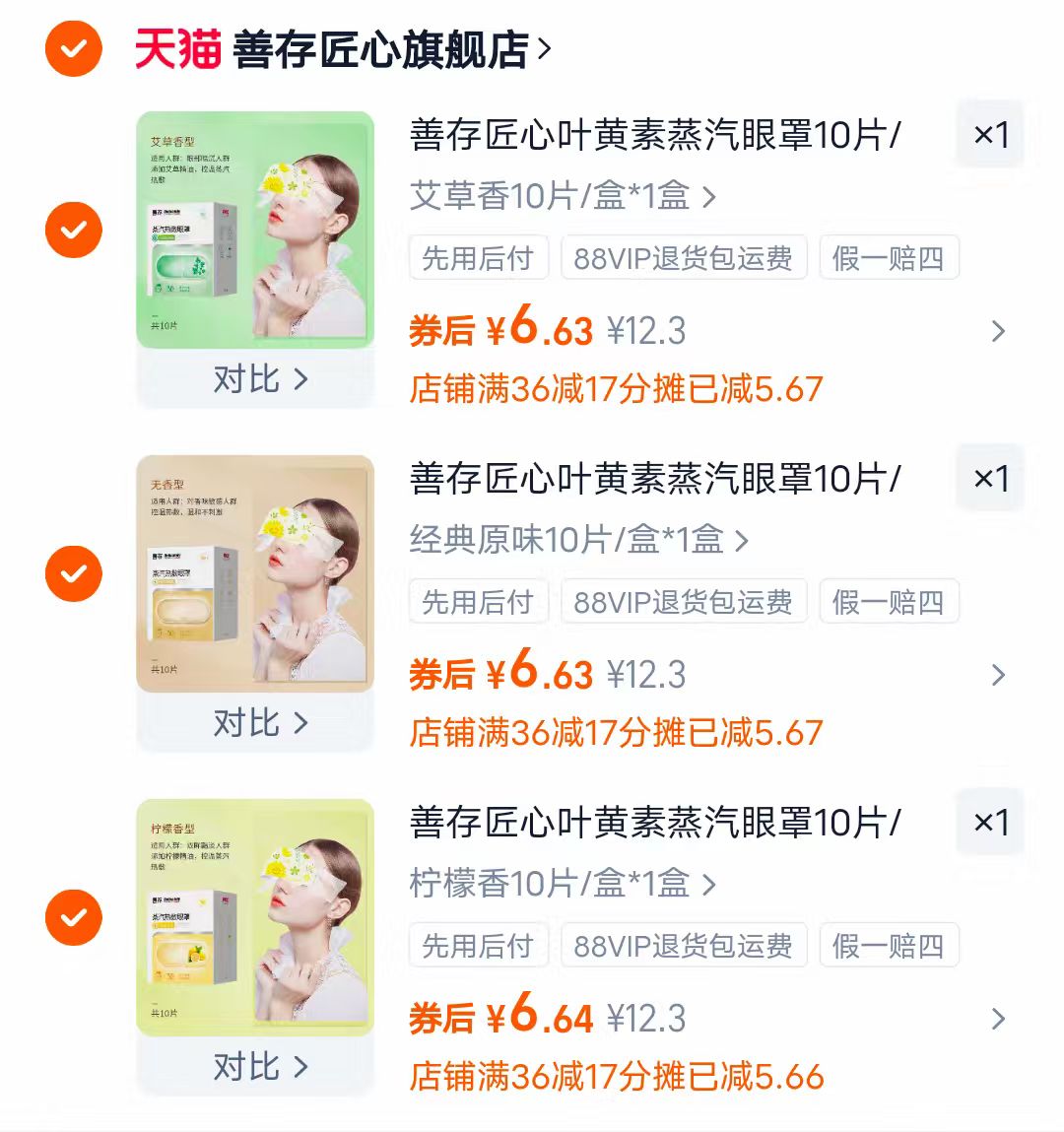Image resolution: width=1064 pixels, height=1132 pixels.
Task: Click 对比 compare under the 柠檬香型 product
Action: (259, 1066)
